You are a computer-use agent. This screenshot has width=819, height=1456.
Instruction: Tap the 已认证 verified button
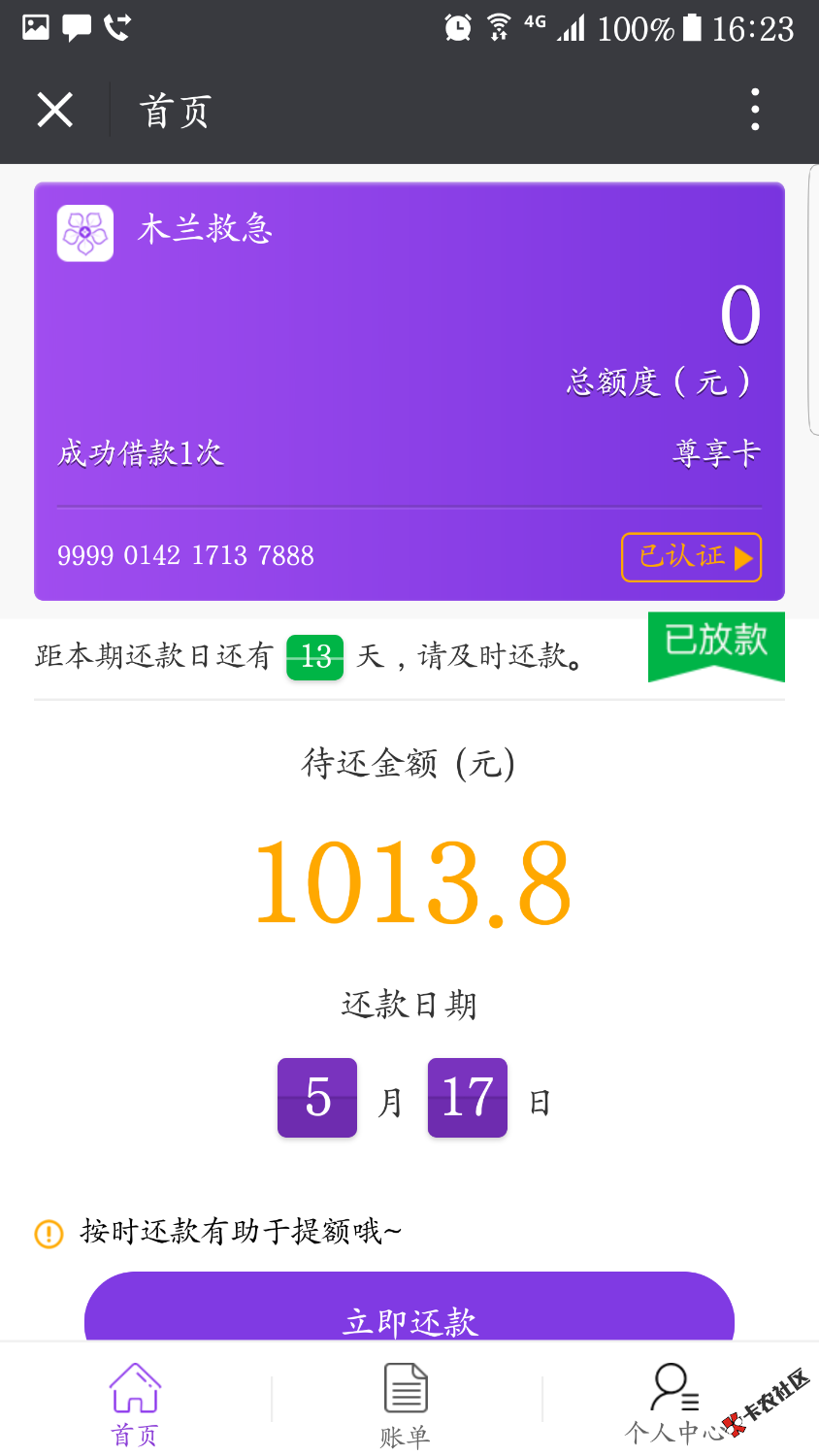tap(691, 557)
